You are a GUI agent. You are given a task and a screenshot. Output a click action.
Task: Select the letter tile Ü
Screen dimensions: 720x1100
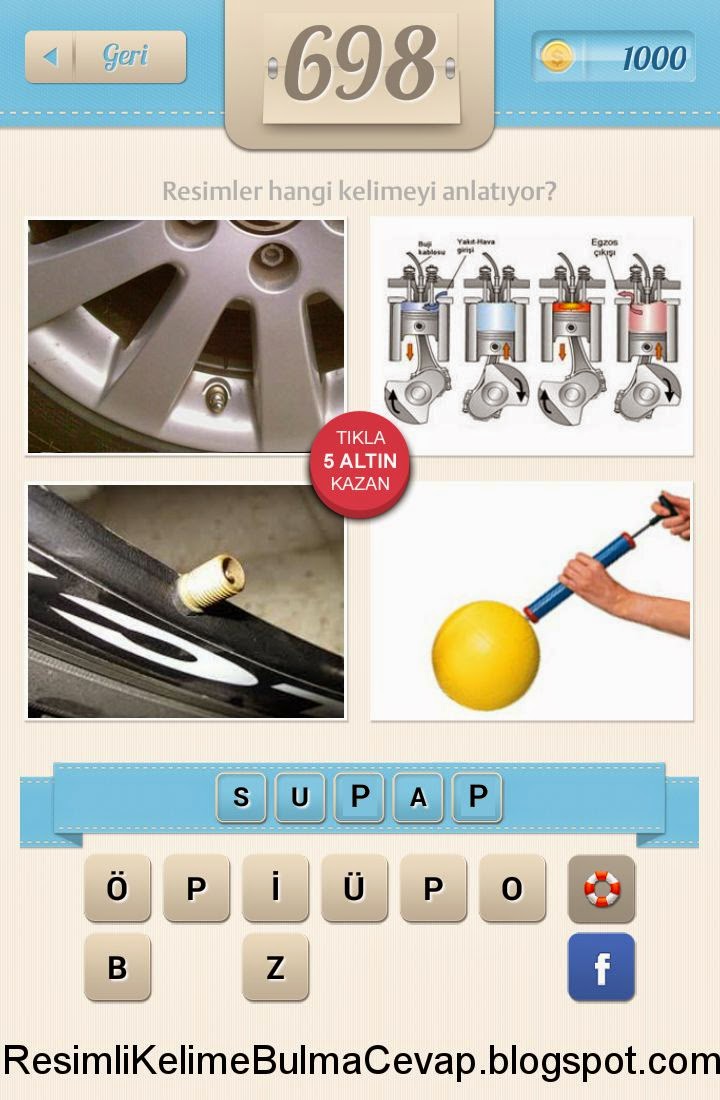point(353,888)
